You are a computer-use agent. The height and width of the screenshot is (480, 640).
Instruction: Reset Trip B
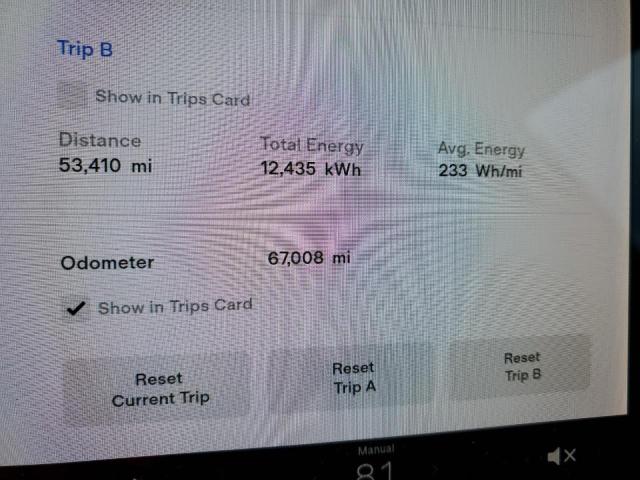[522, 366]
